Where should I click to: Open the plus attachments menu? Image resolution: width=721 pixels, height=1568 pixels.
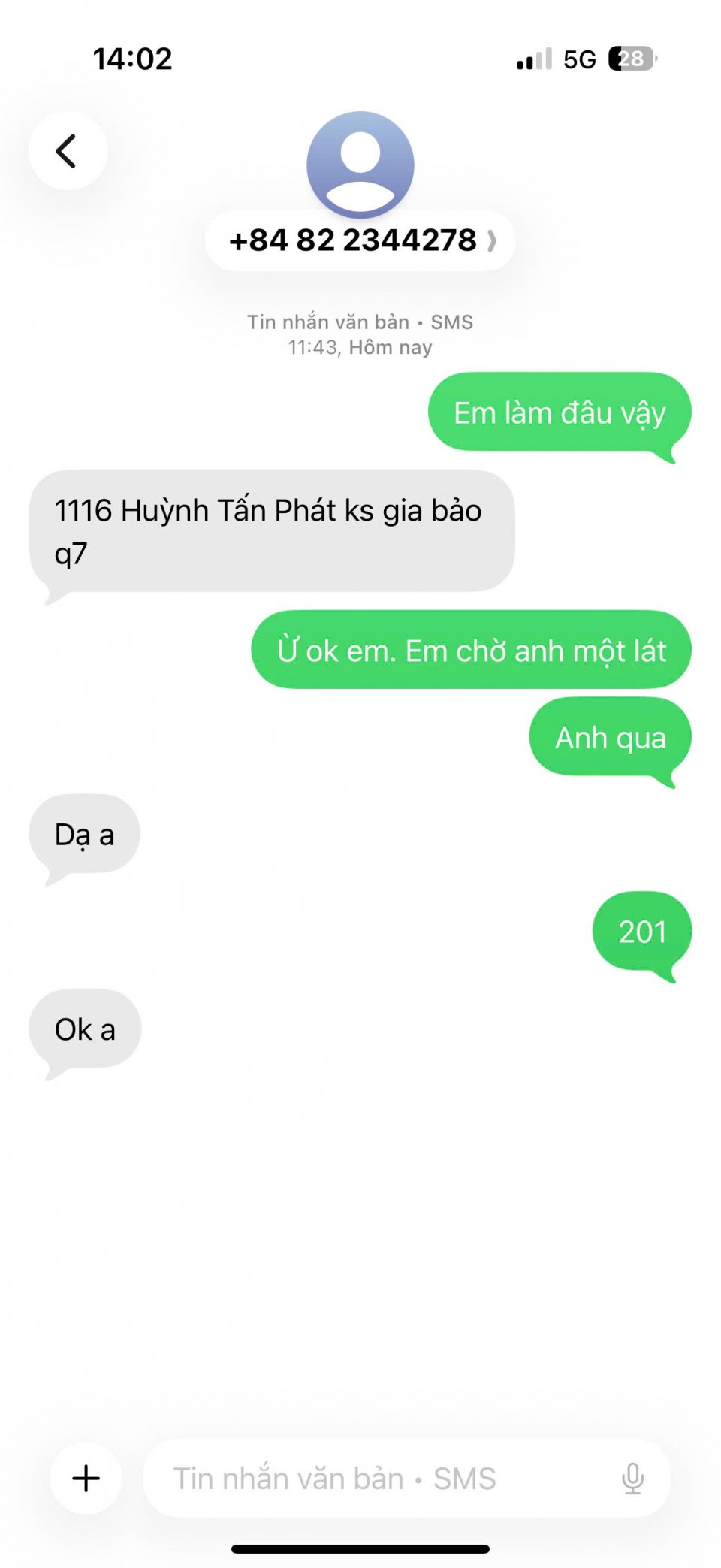point(86,1478)
